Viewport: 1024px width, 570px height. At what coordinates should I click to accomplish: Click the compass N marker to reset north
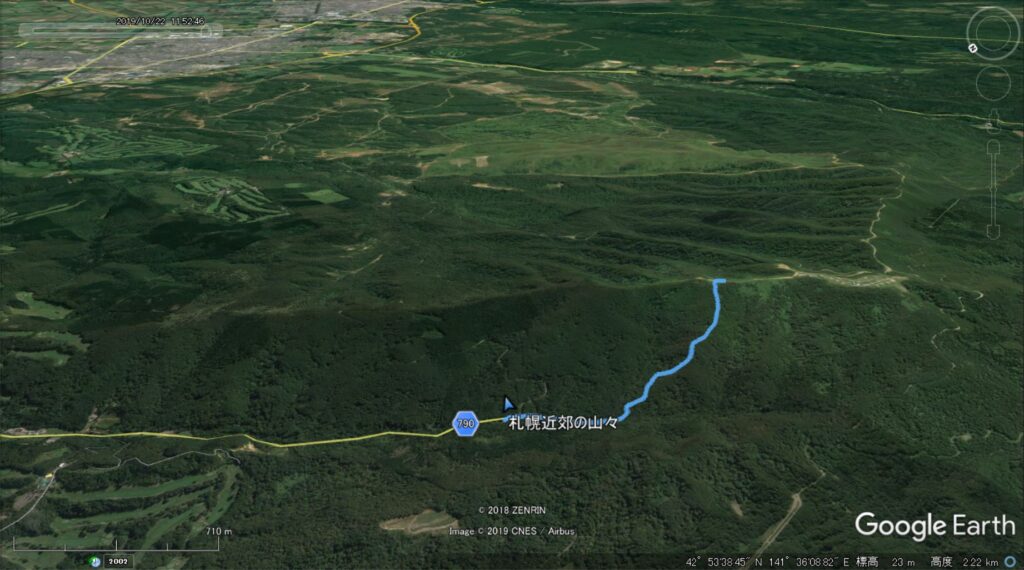tap(973, 47)
